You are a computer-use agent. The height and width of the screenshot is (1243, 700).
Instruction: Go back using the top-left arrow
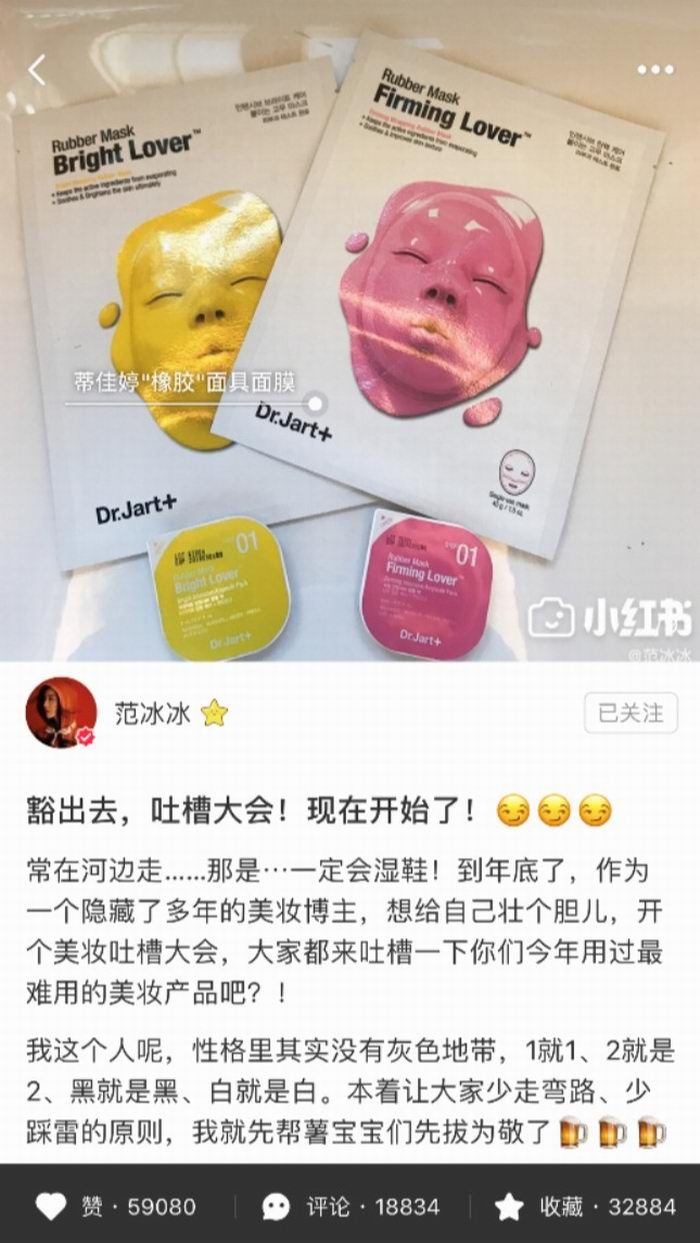[x=37, y=70]
